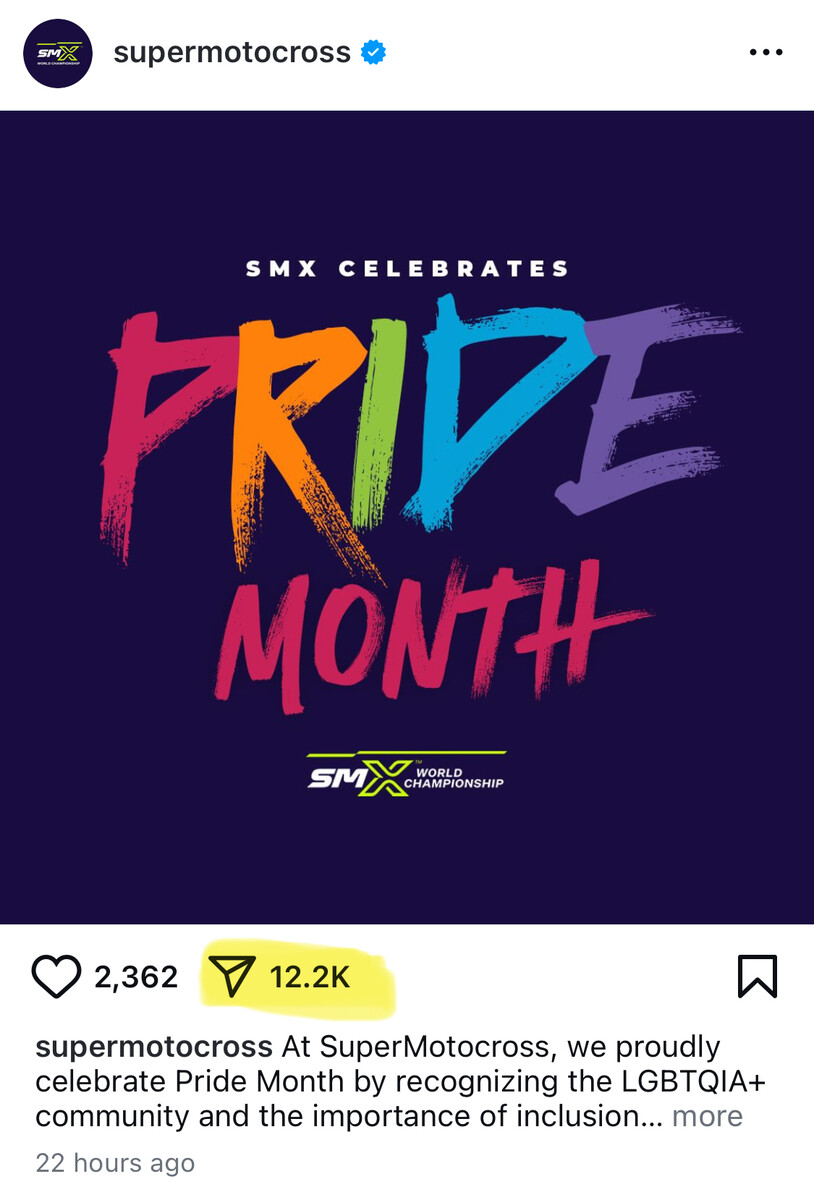Image resolution: width=814 pixels, height=1200 pixels.
Task: Share the post via paper plane icon
Action: [231, 977]
